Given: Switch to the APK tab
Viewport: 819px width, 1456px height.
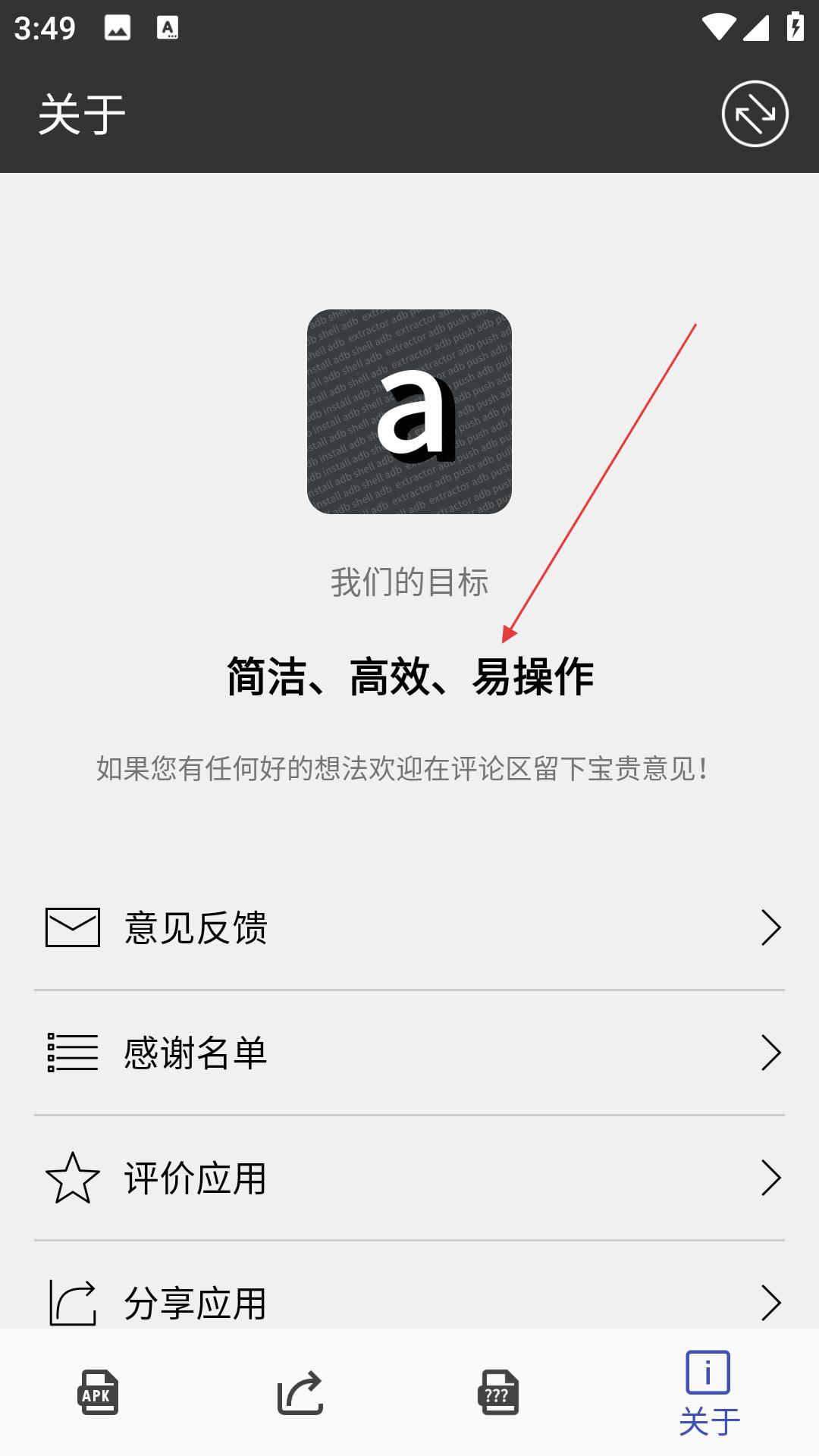Looking at the screenshot, I should coord(98,1392).
